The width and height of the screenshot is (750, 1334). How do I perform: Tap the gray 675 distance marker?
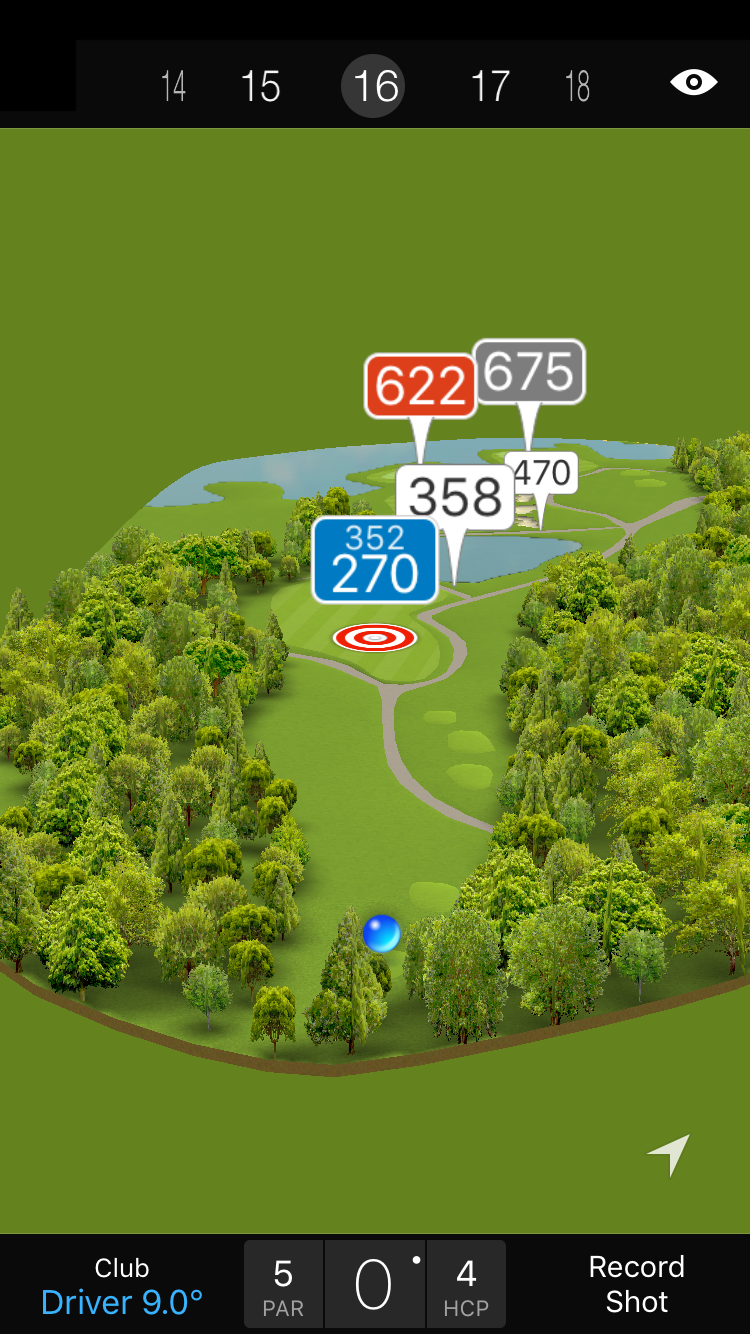click(x=529, y=372)
